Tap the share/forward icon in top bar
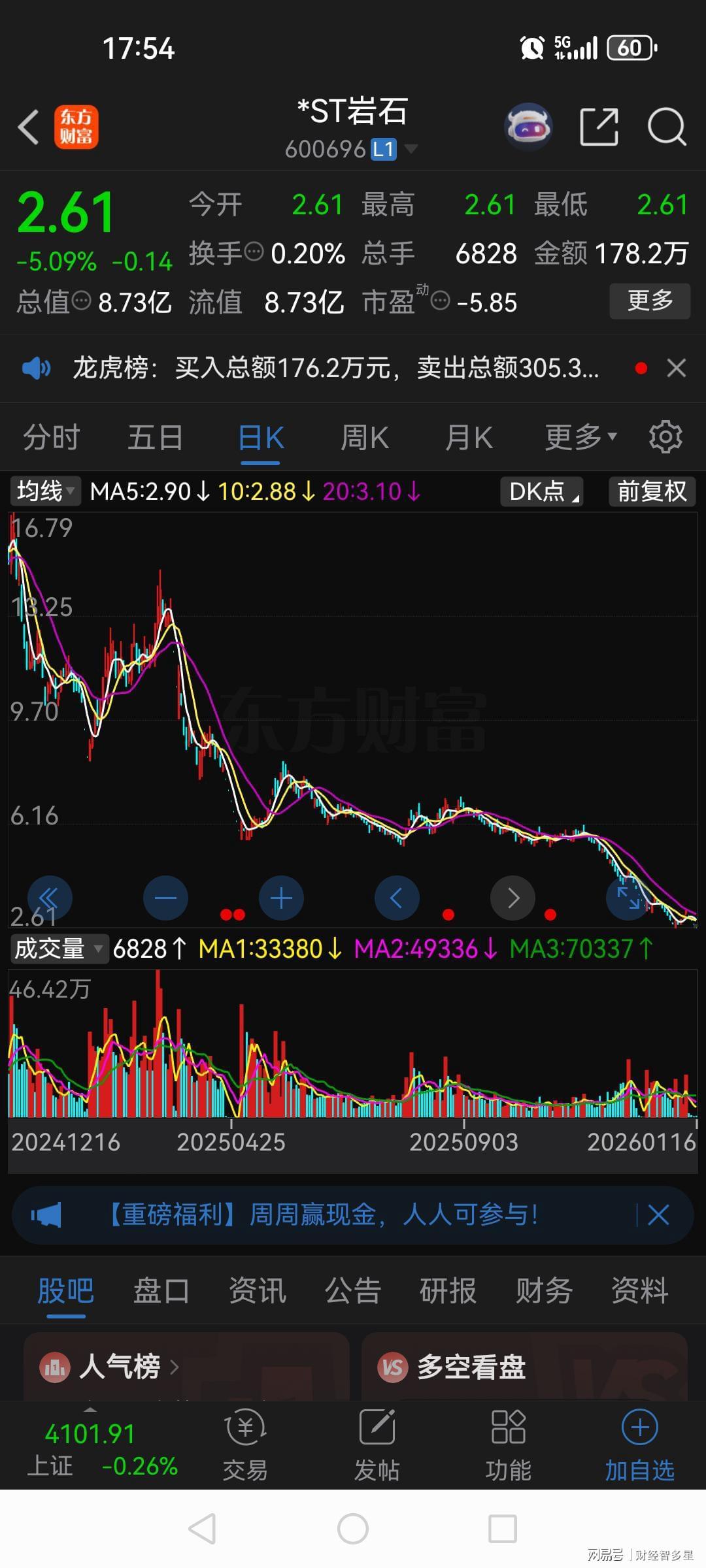 click(x=598, y=127)
